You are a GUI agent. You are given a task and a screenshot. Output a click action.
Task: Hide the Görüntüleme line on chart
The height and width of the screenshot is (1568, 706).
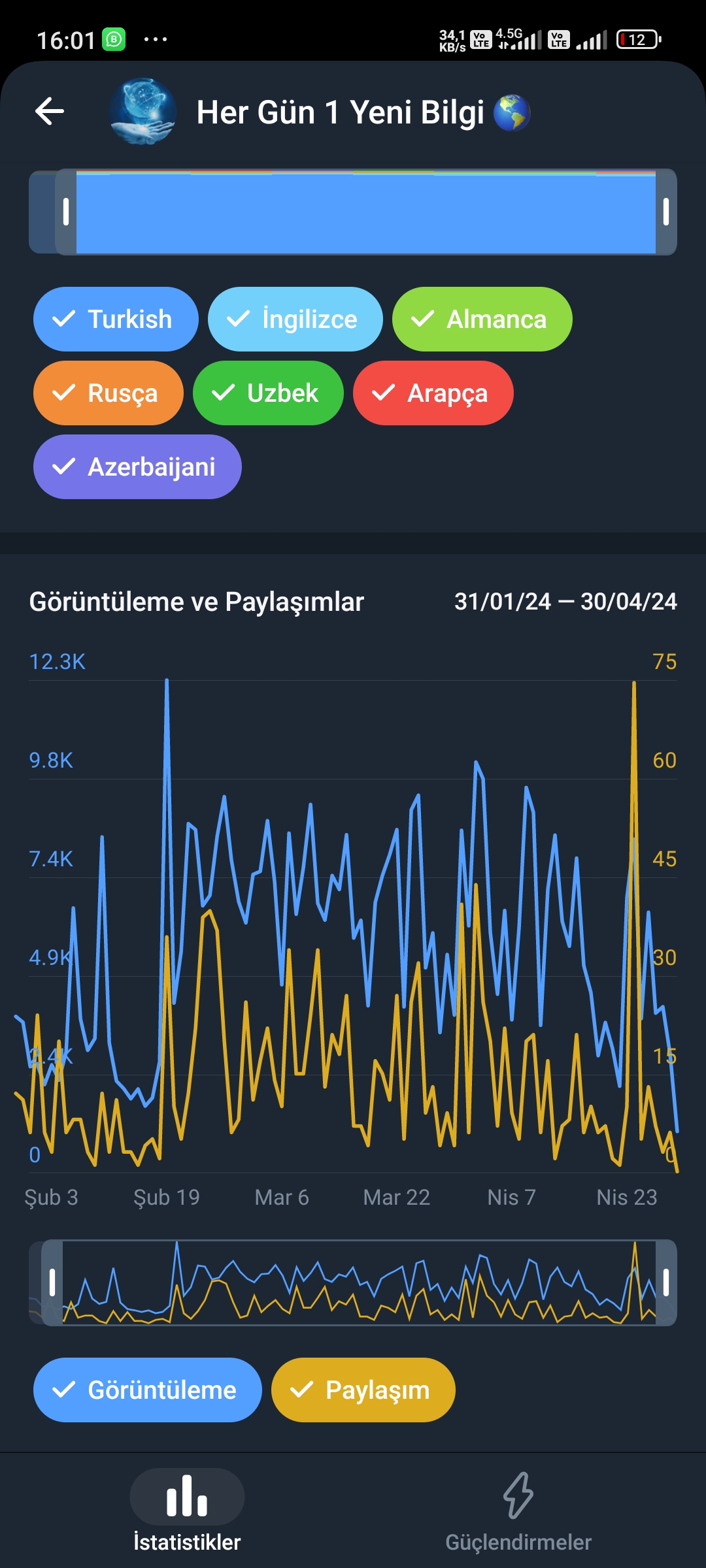coord(147,1390)
